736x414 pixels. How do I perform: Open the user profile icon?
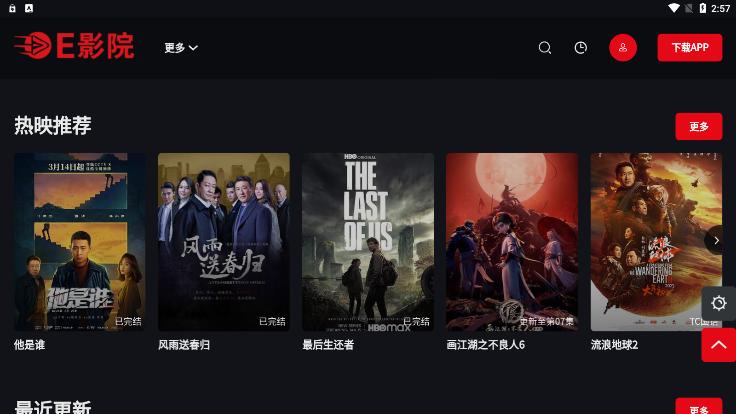623,47
